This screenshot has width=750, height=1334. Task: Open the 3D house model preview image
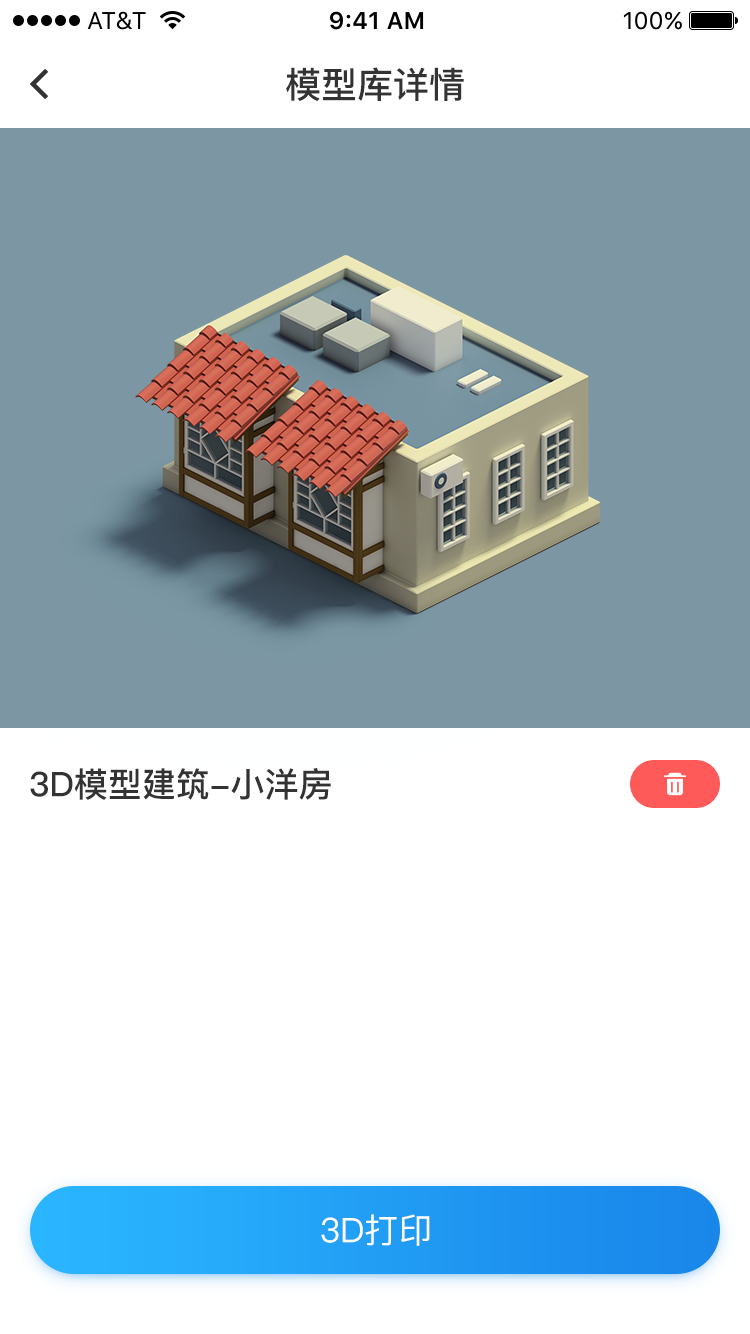(375, 428)
